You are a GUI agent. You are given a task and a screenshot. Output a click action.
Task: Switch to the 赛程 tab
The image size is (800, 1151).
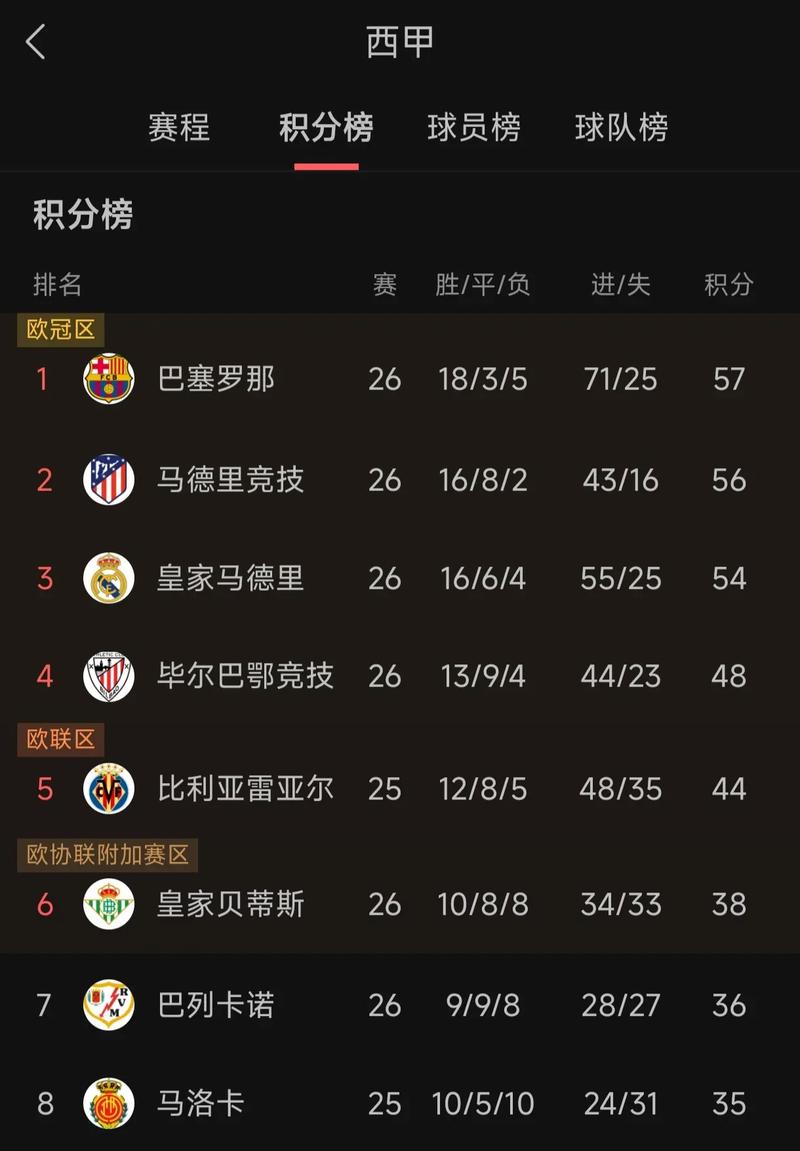coord(179,128)
